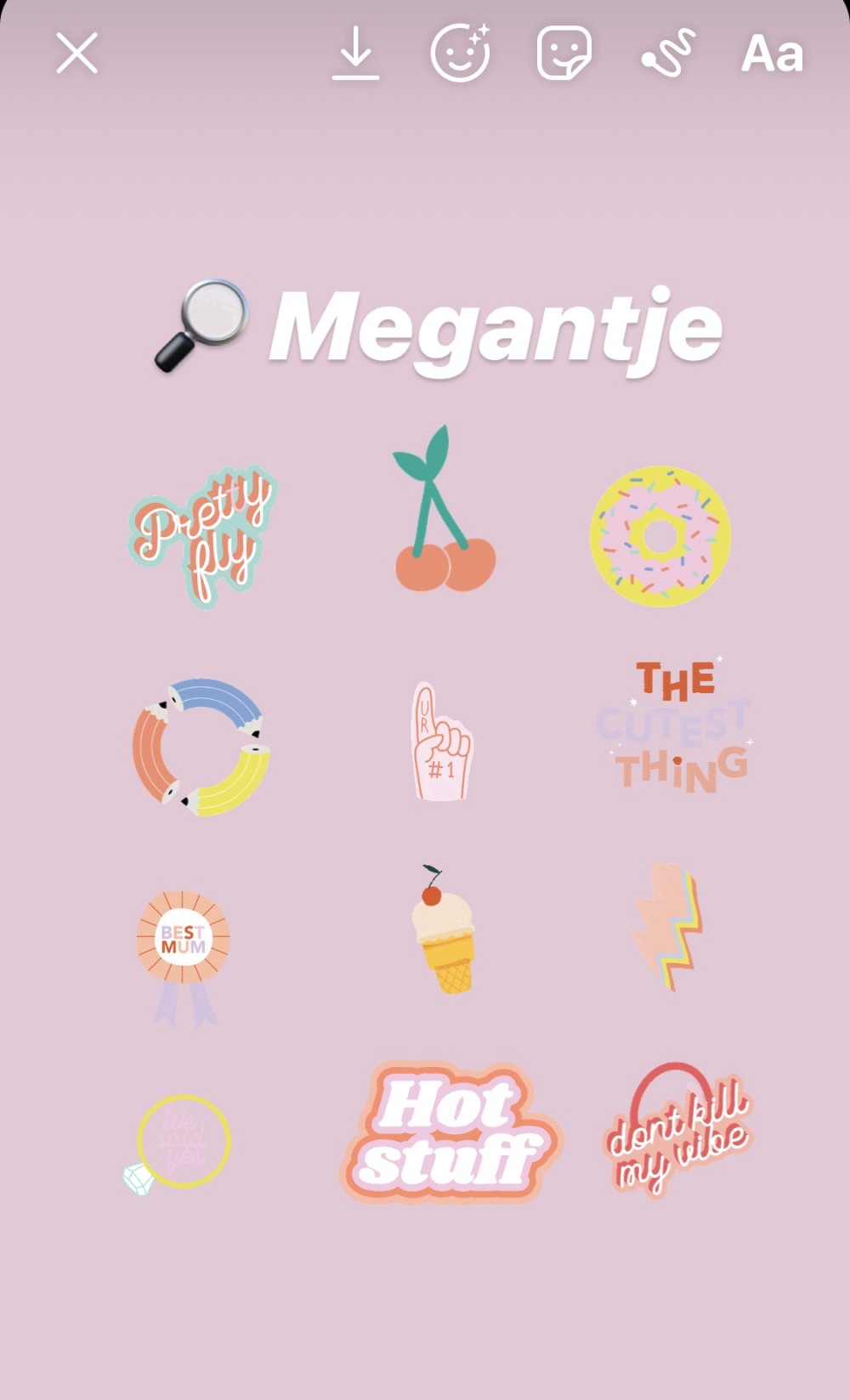Add text with the Aa tool
Screen dimensions: 850x1400
(772, 54)
